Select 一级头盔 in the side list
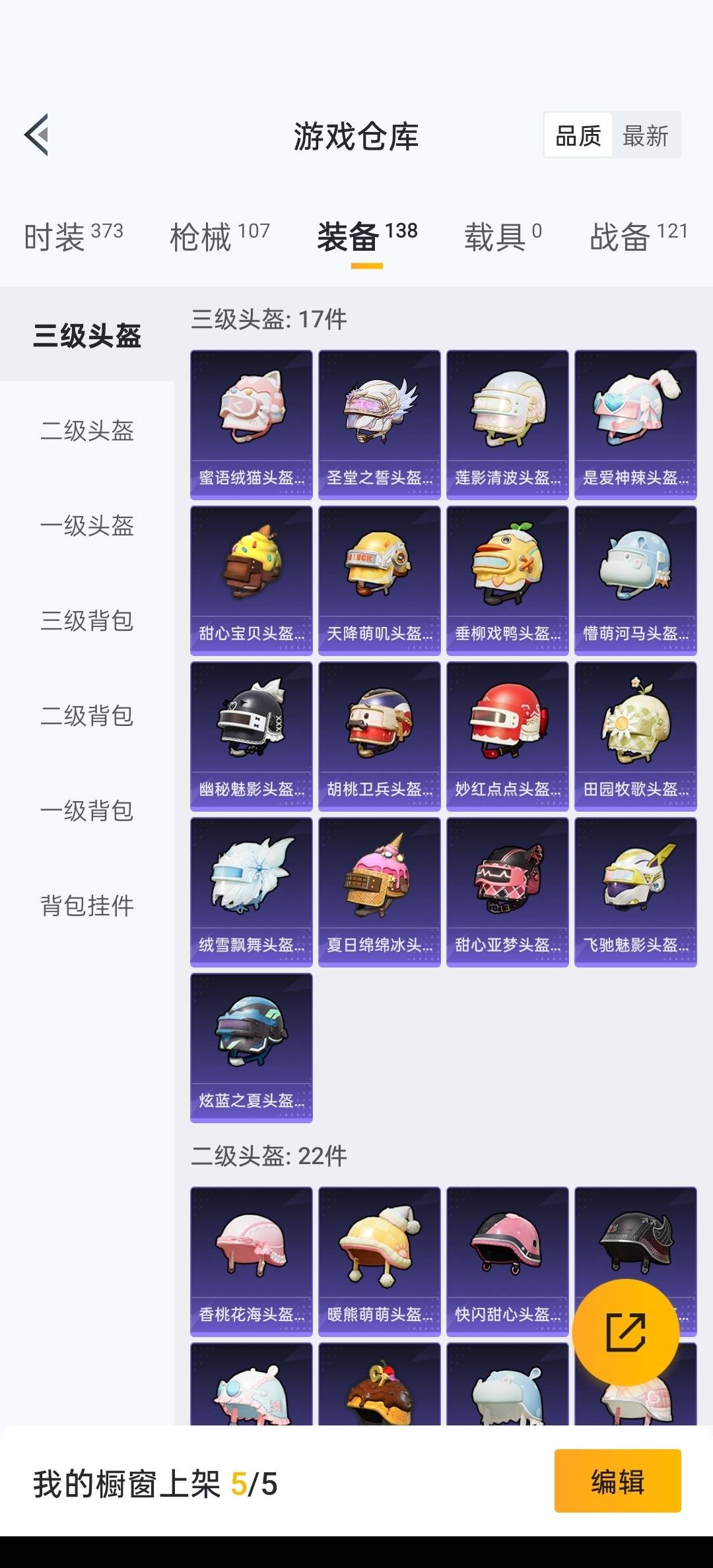 click(87, 526)
